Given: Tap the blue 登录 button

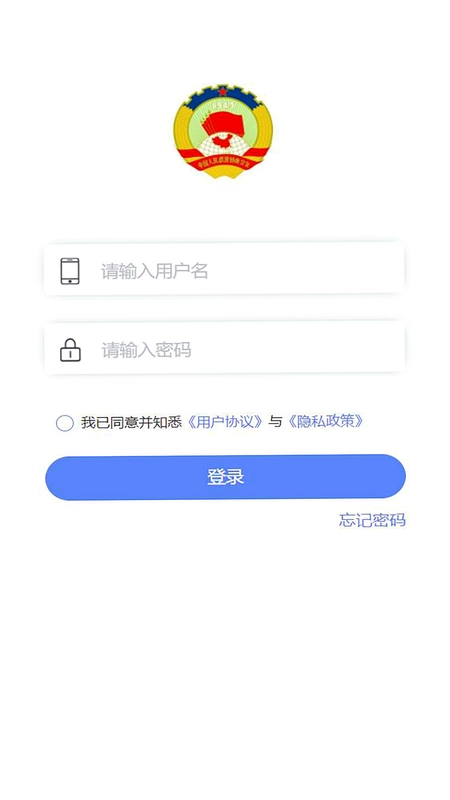Looking at the screenshot, I should tap(225, 477).
